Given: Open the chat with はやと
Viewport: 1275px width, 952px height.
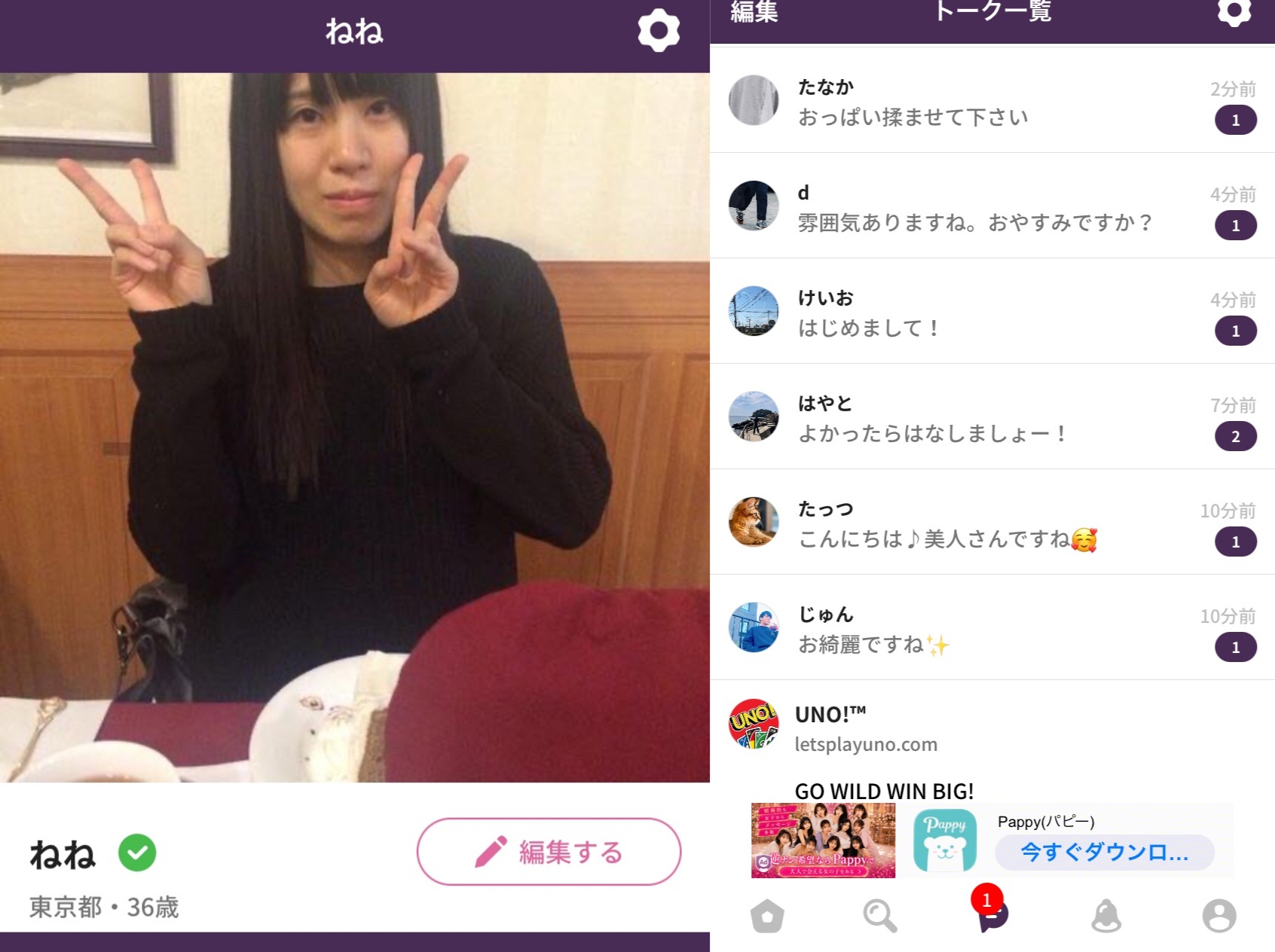Looking at the screenshot, I should point(992,416).
